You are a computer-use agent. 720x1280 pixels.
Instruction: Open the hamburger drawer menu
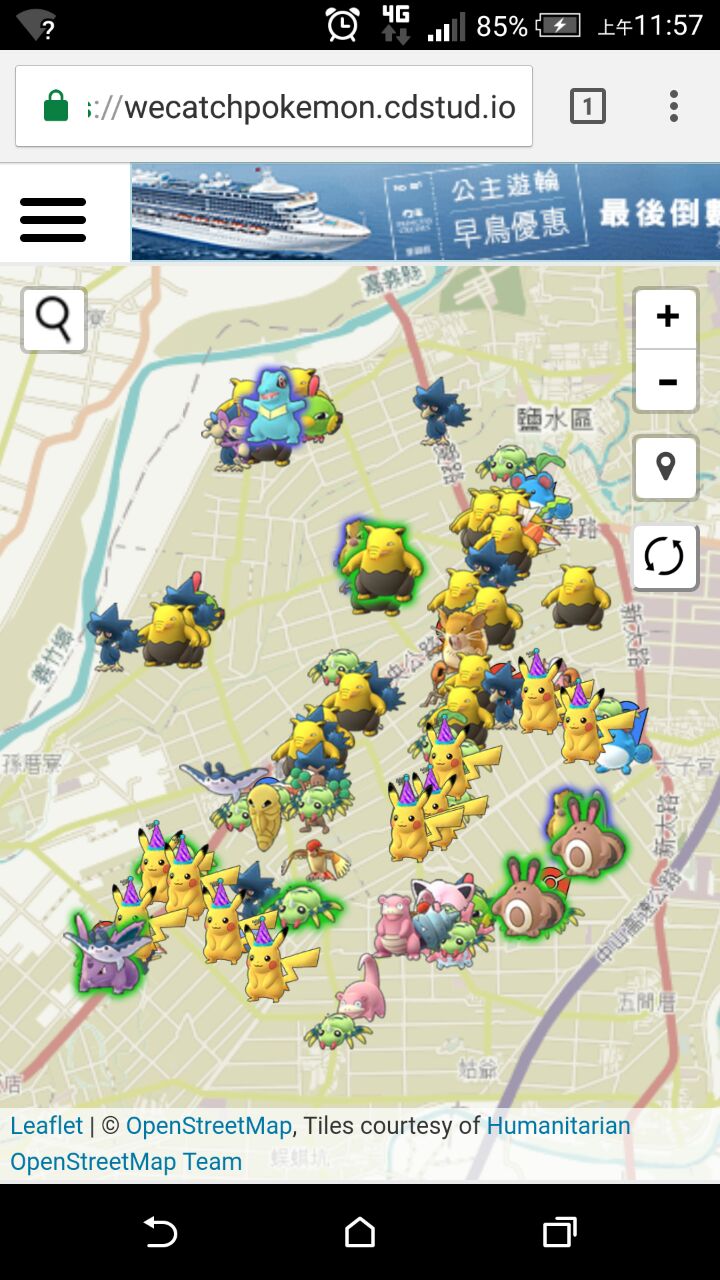click(x=53, y=218)
